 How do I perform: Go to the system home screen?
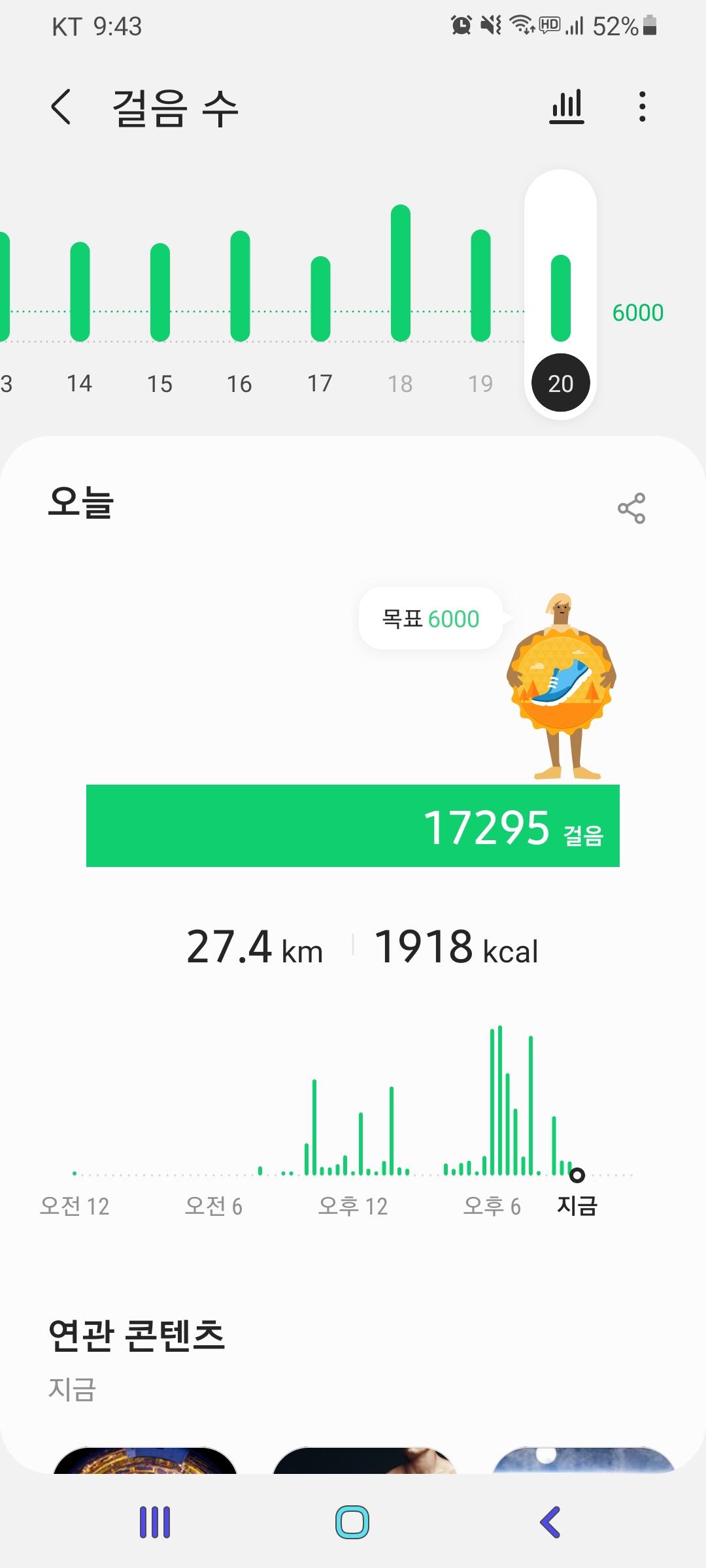coord(352,1522)
